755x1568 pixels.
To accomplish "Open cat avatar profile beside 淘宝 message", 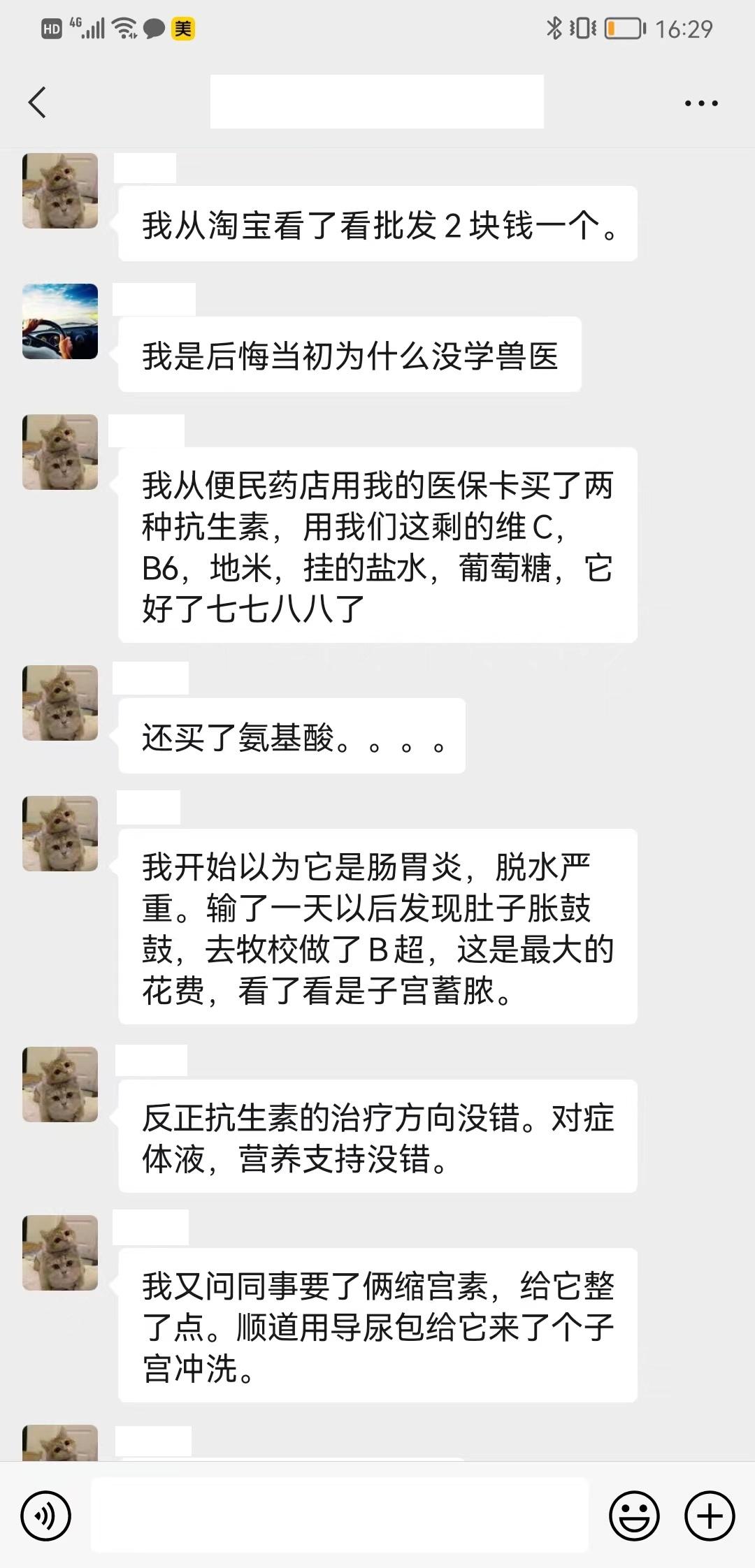I will click(60, 191).
